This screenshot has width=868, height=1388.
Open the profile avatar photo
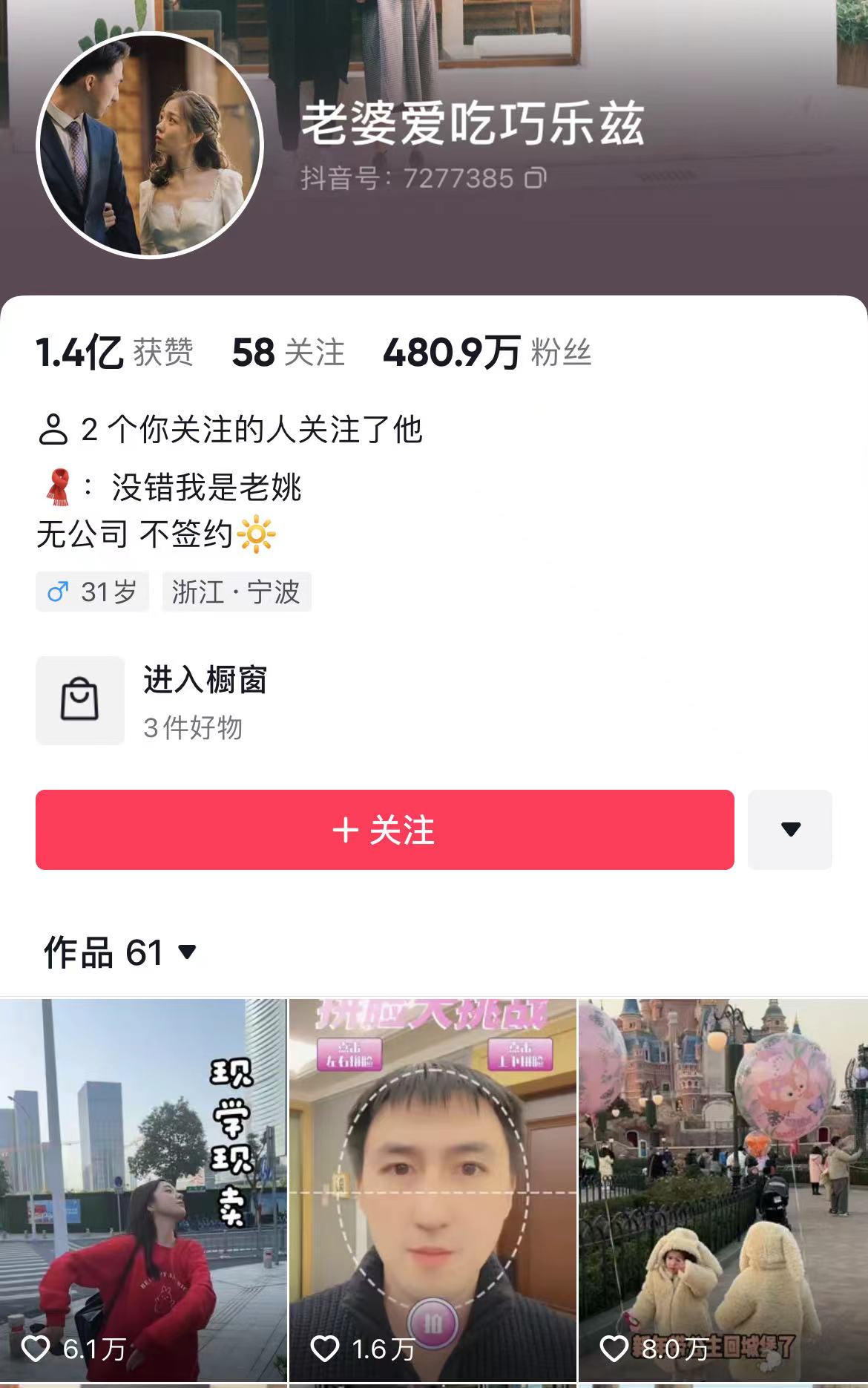(150, 145)
